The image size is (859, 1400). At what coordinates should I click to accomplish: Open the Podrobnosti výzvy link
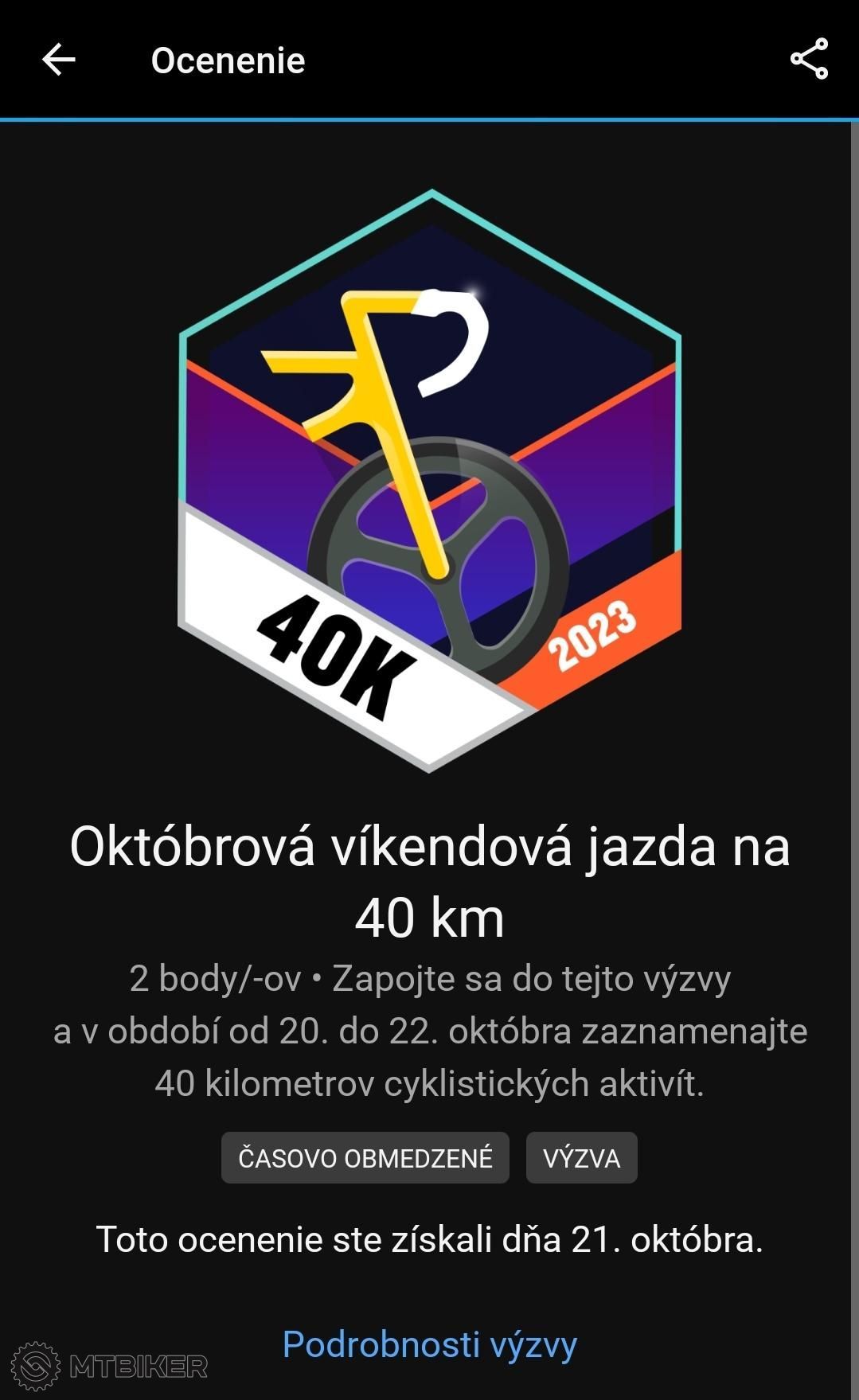(430, 1345)
